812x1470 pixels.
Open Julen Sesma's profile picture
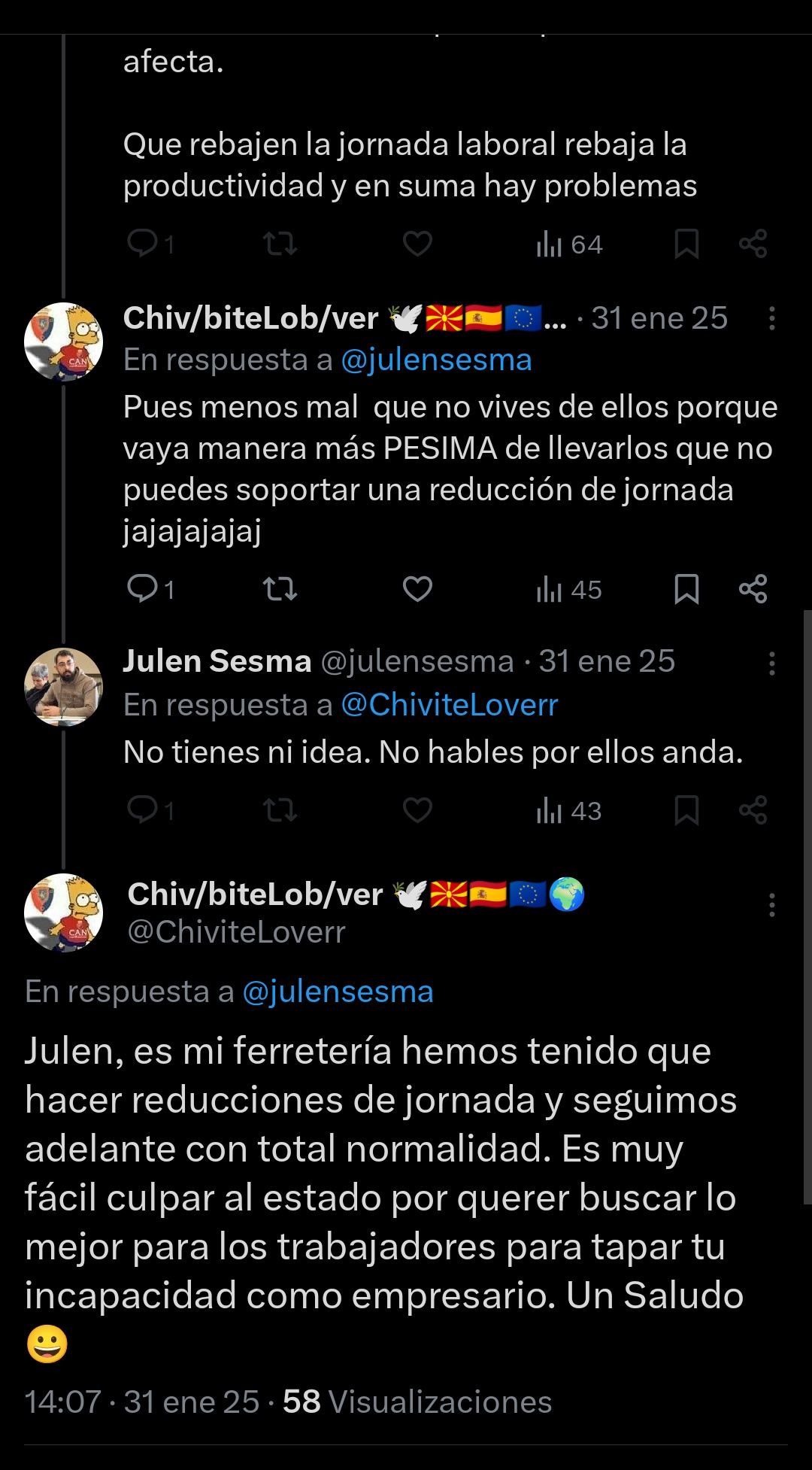coord(63,686)
